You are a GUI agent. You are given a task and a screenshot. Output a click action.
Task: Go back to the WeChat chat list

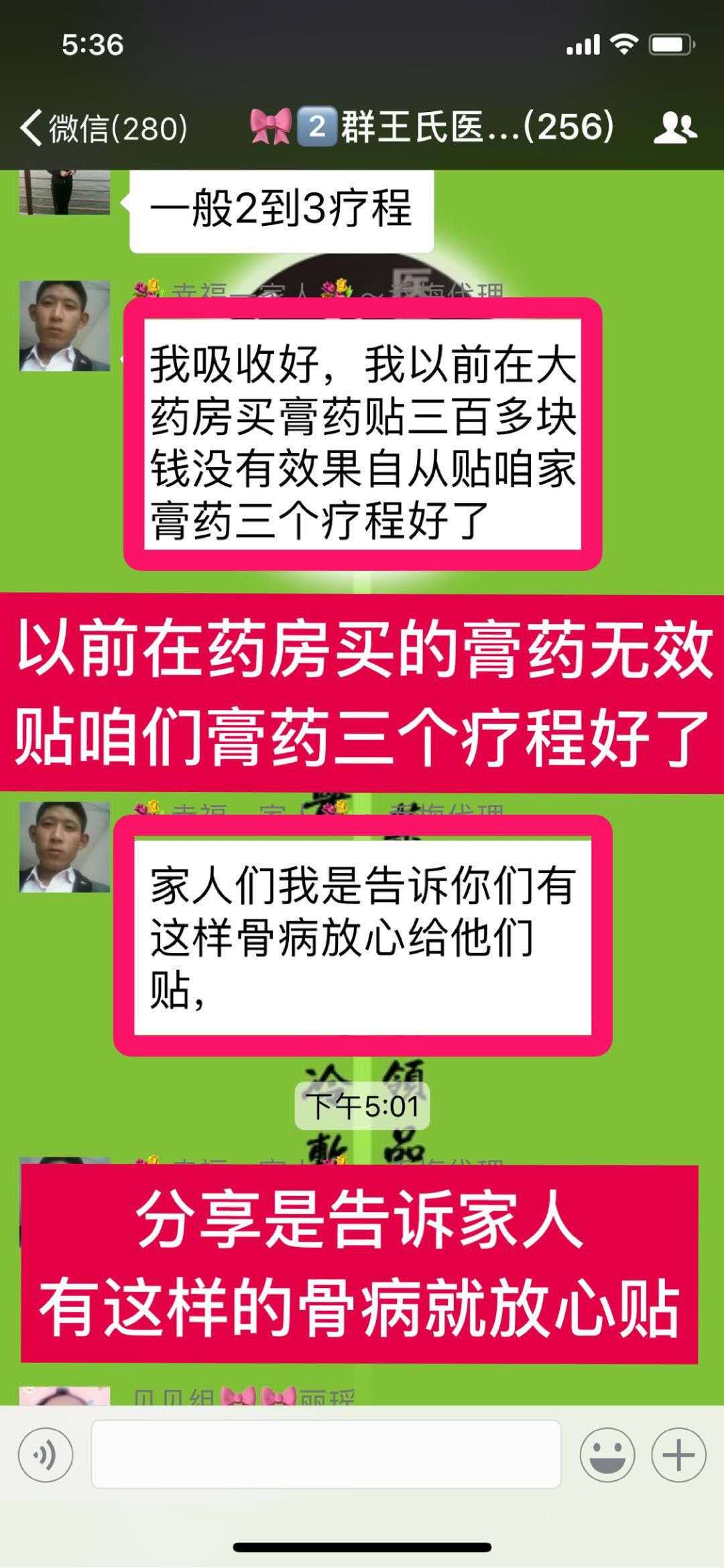point(104,127)
